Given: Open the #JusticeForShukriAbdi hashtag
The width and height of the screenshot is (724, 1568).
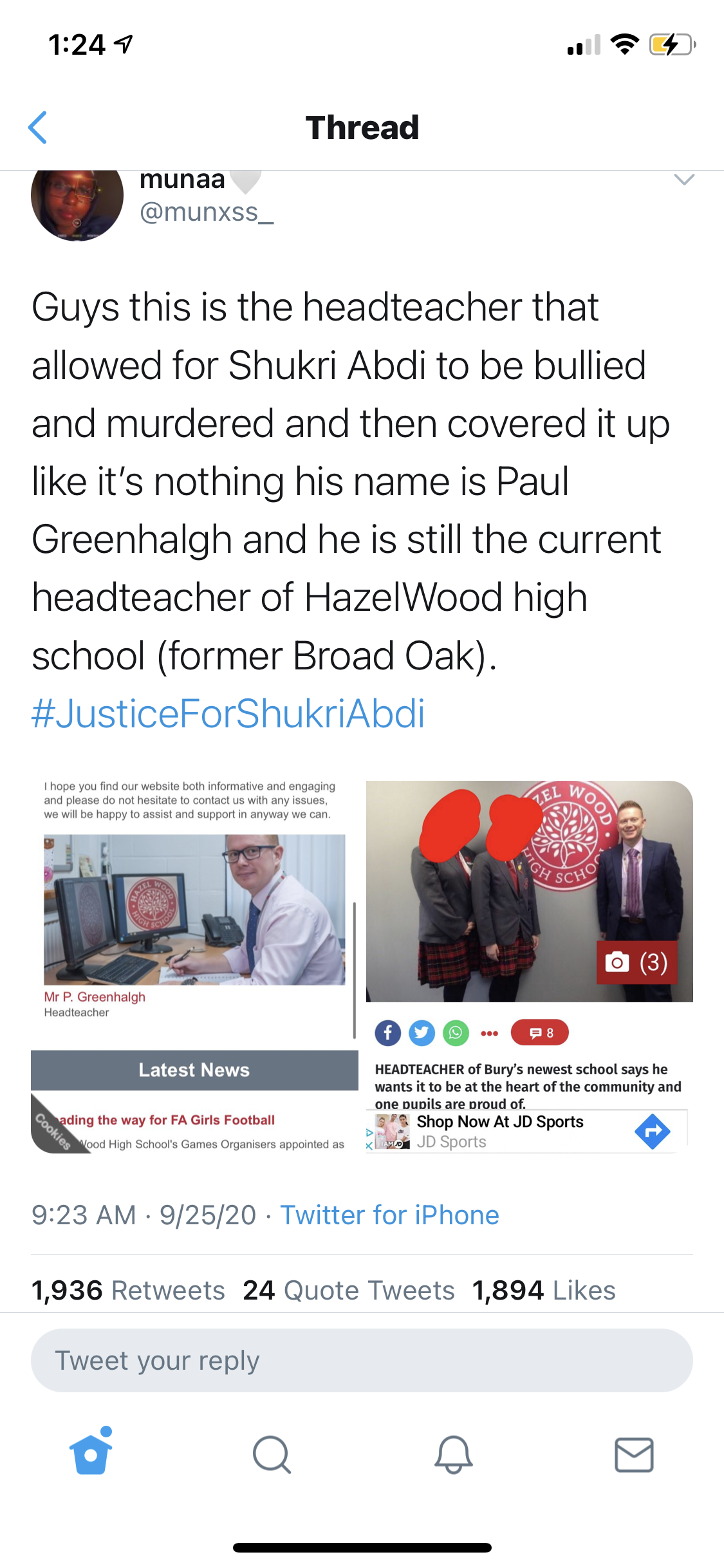Looking at the screenshot, I should (x=228, y=714).
